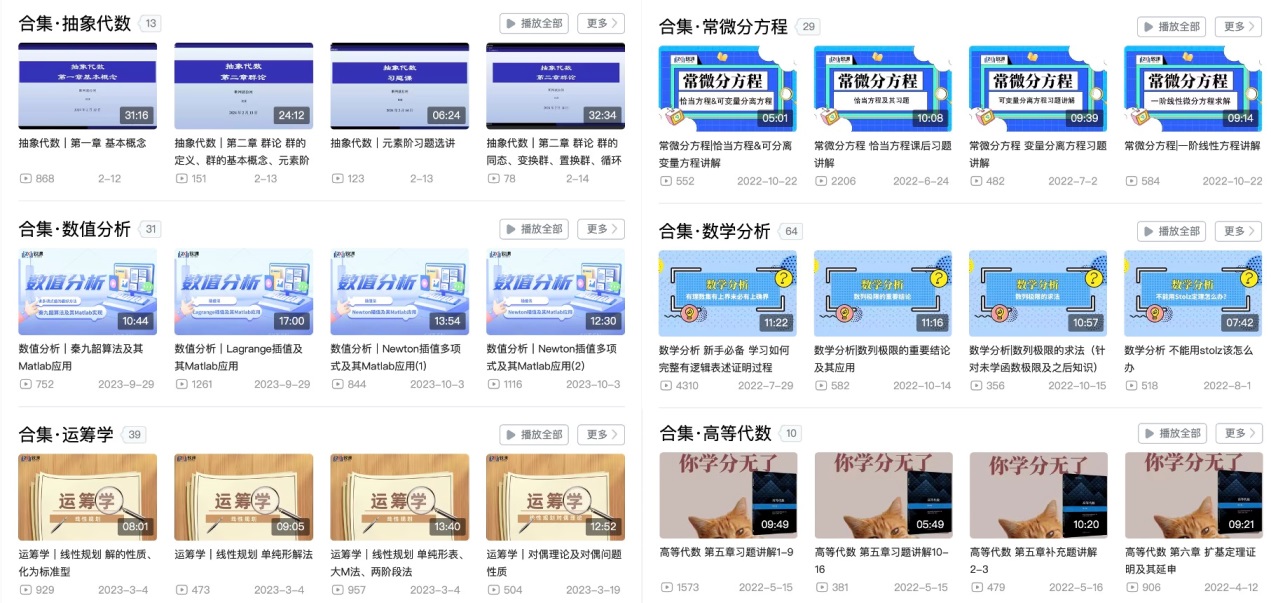Watch 运筹学 线性规划 单纯形解法

click(x=243, y=497)
